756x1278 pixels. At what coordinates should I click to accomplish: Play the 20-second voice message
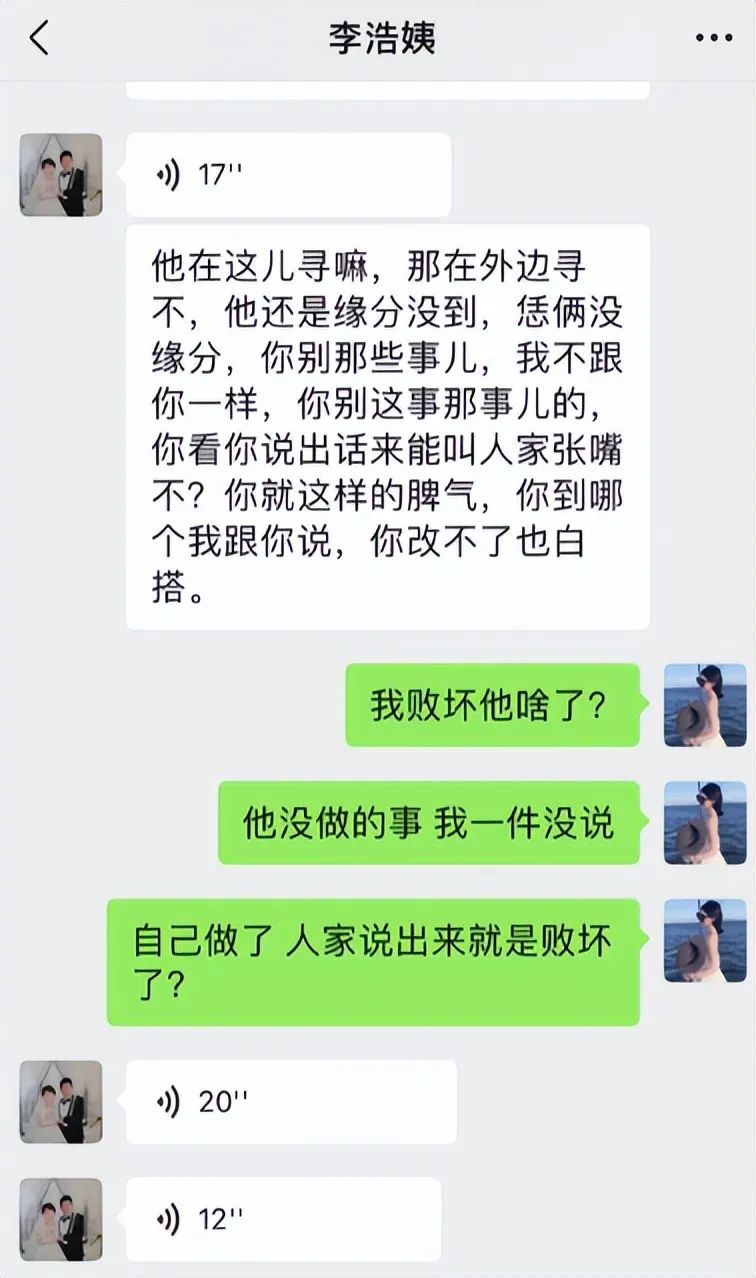click(290, 1102)
